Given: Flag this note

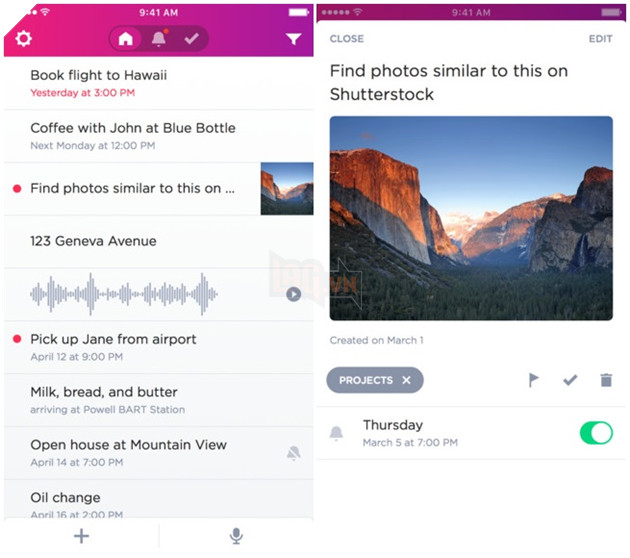Looking at the screenshot, I should click(534, 380).
